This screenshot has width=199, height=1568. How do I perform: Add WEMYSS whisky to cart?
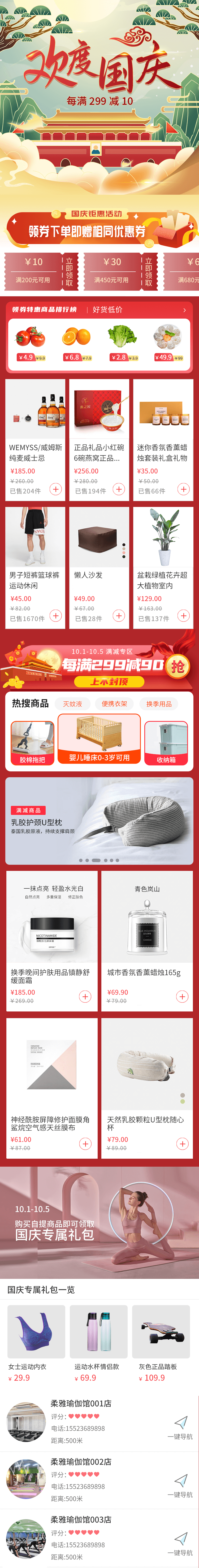click(x=55, y=489)
